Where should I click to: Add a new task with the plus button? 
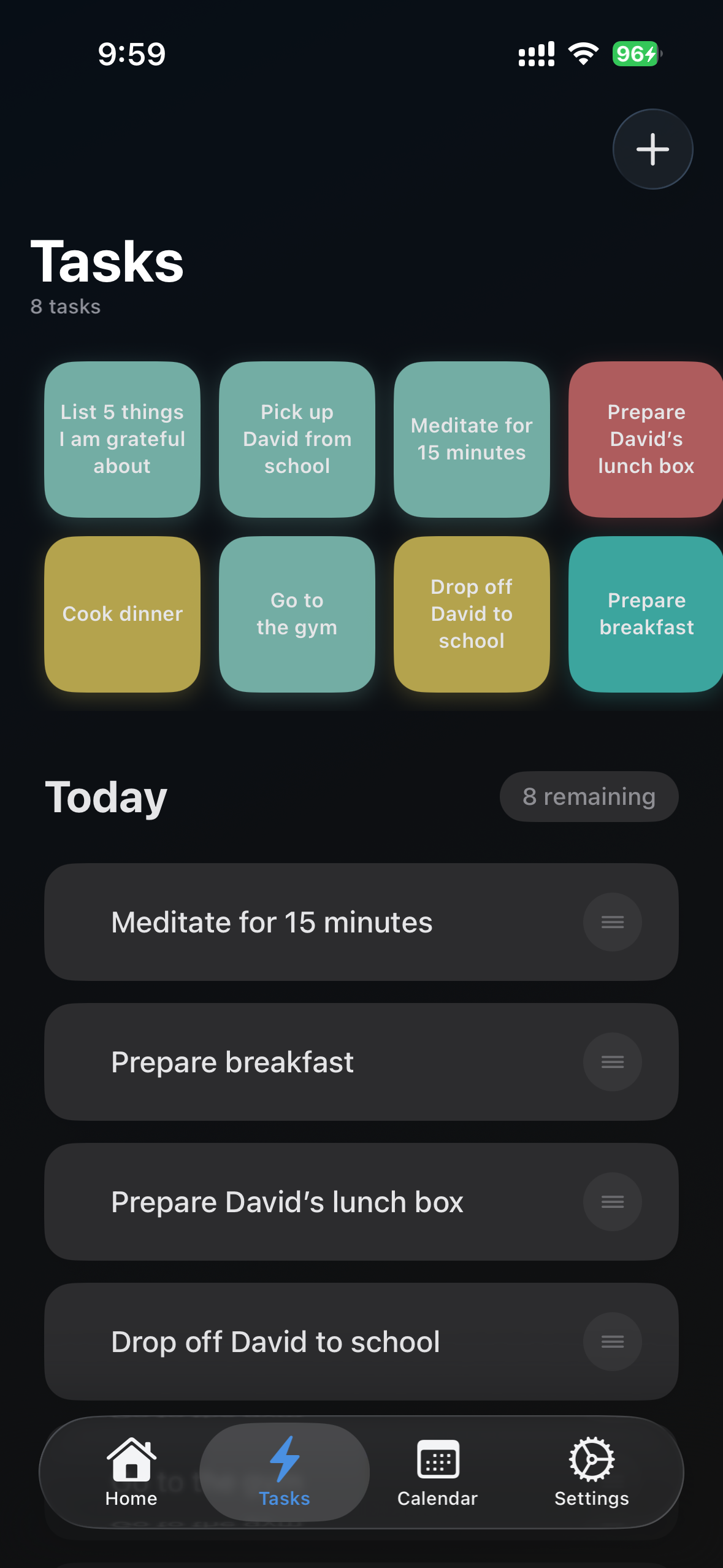click(652, 149)
